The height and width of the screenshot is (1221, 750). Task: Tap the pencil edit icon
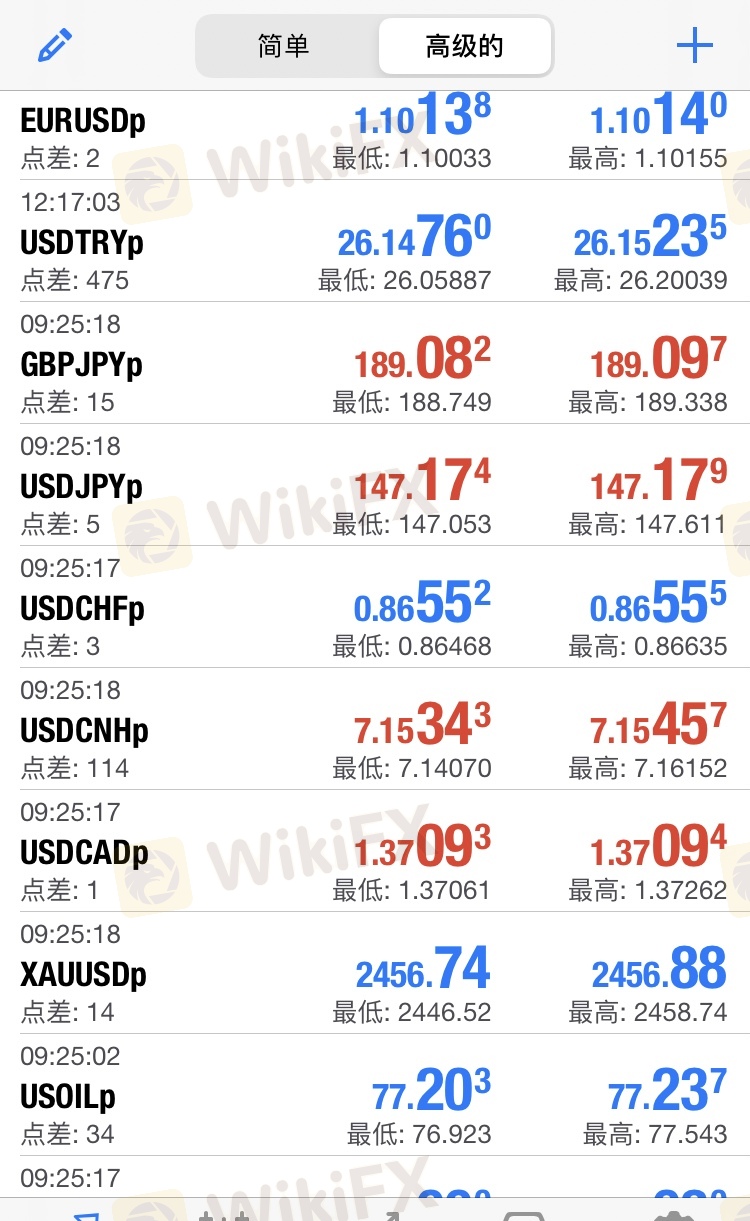pos(55,45)
